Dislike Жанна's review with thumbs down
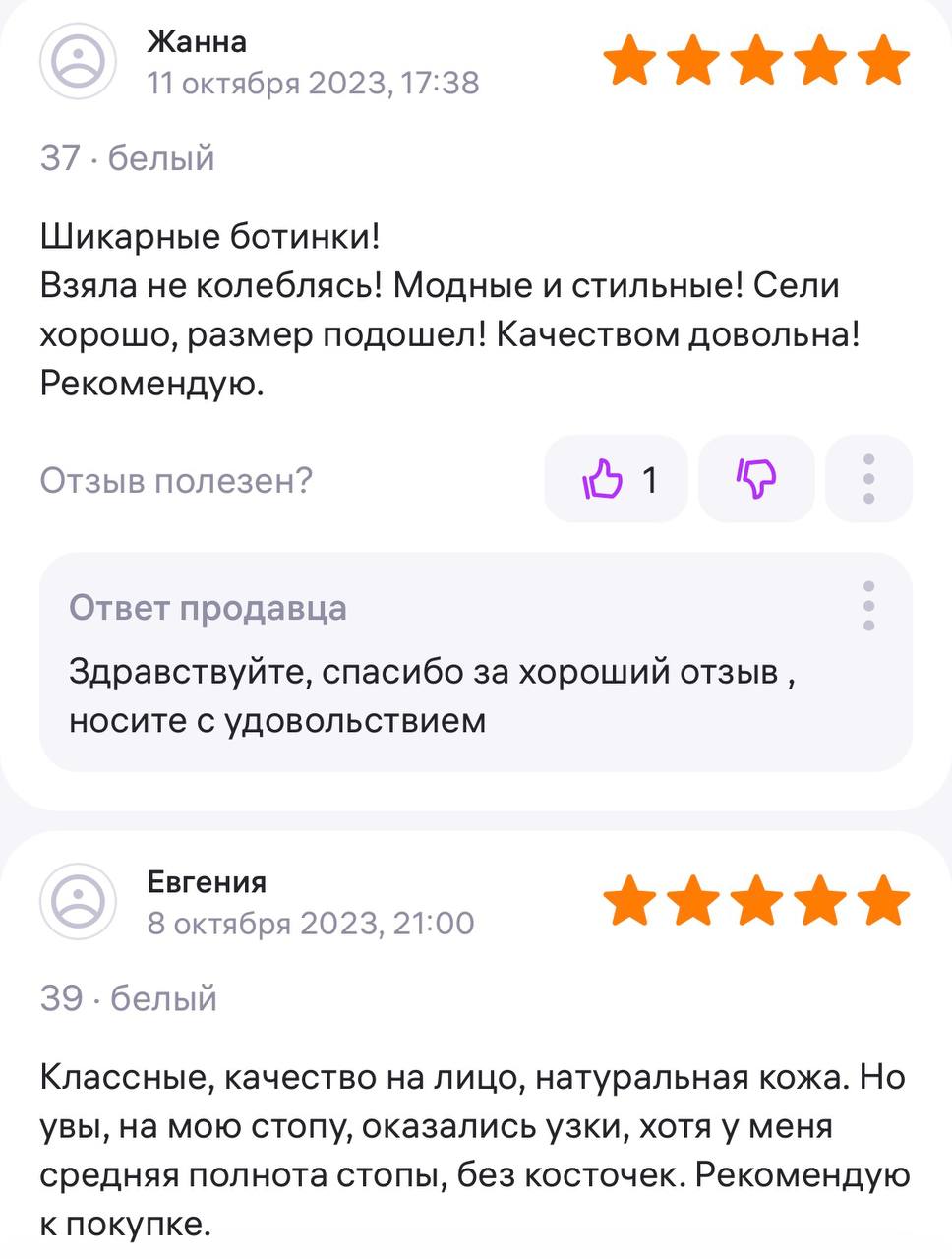 click(756, 479)
